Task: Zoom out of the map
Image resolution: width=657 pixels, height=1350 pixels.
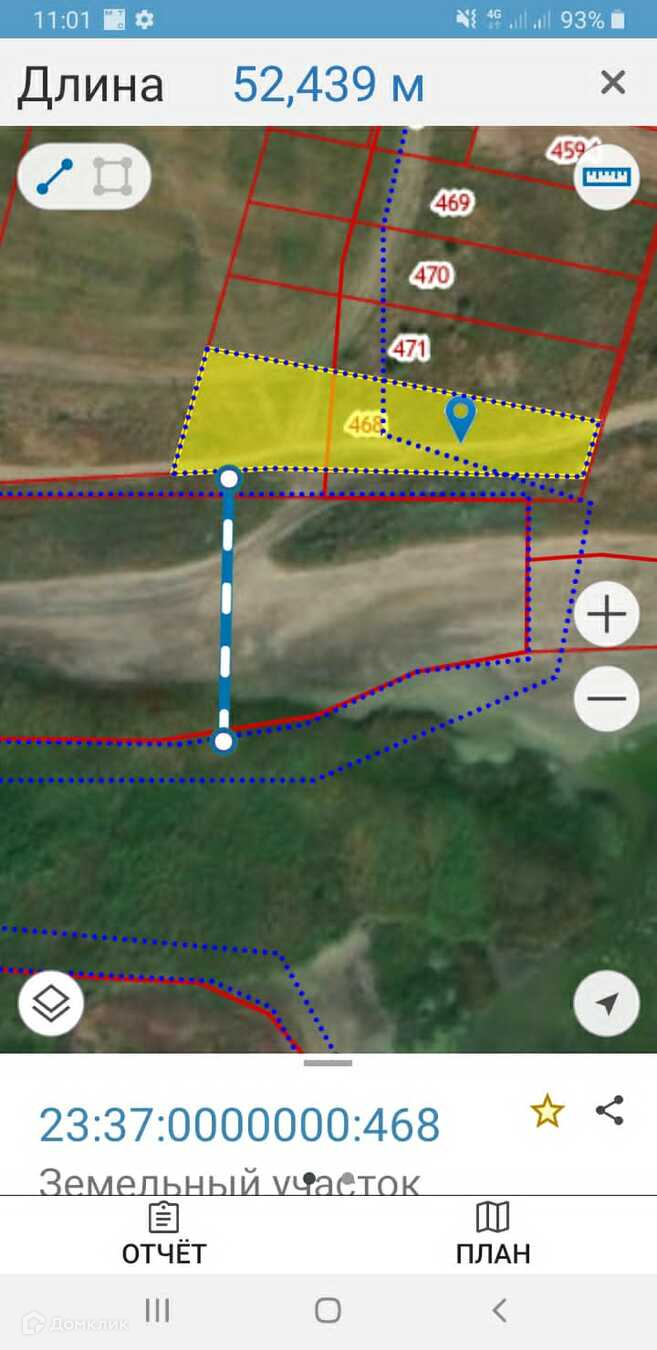Action: tap(607, 698)
